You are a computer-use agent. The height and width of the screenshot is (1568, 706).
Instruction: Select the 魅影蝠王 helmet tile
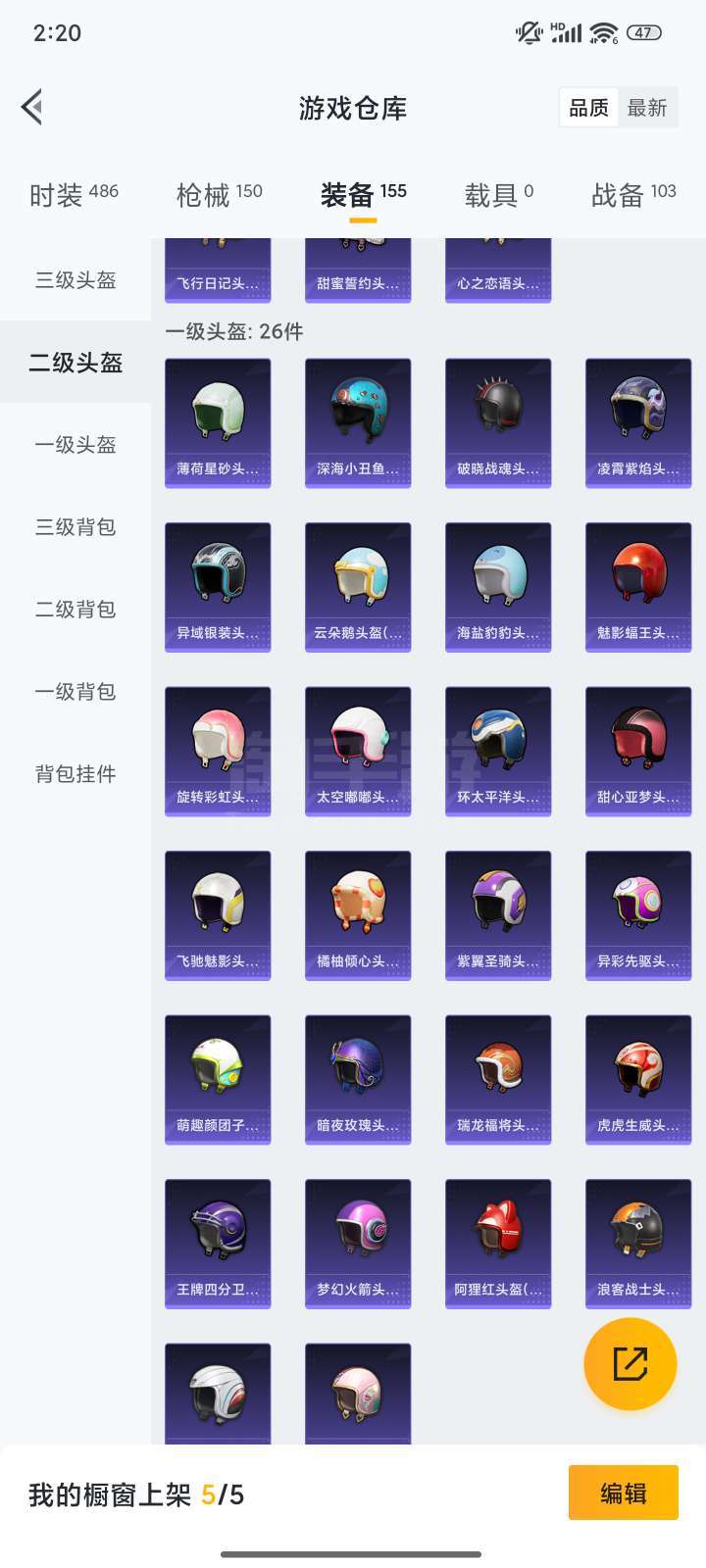(638, 587)
